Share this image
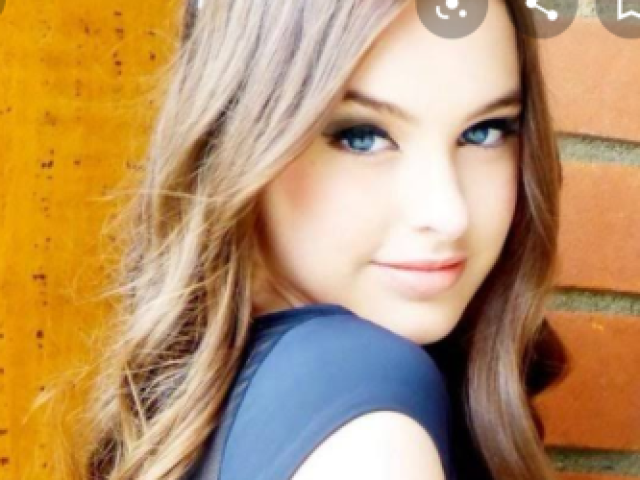This screenshot has height=480, width=640. coord(543,9)
